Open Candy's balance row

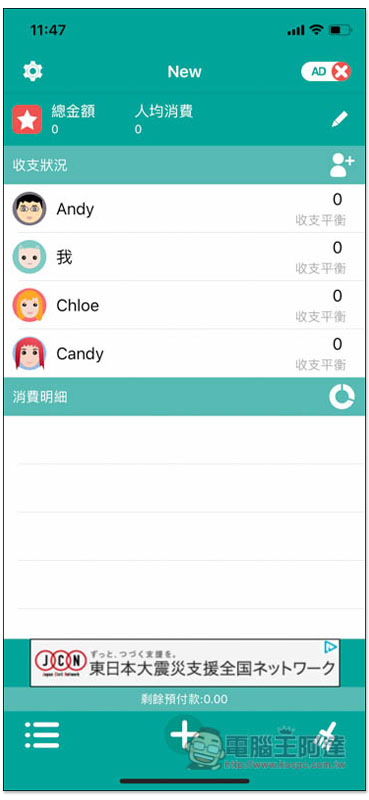click(184, 353)
